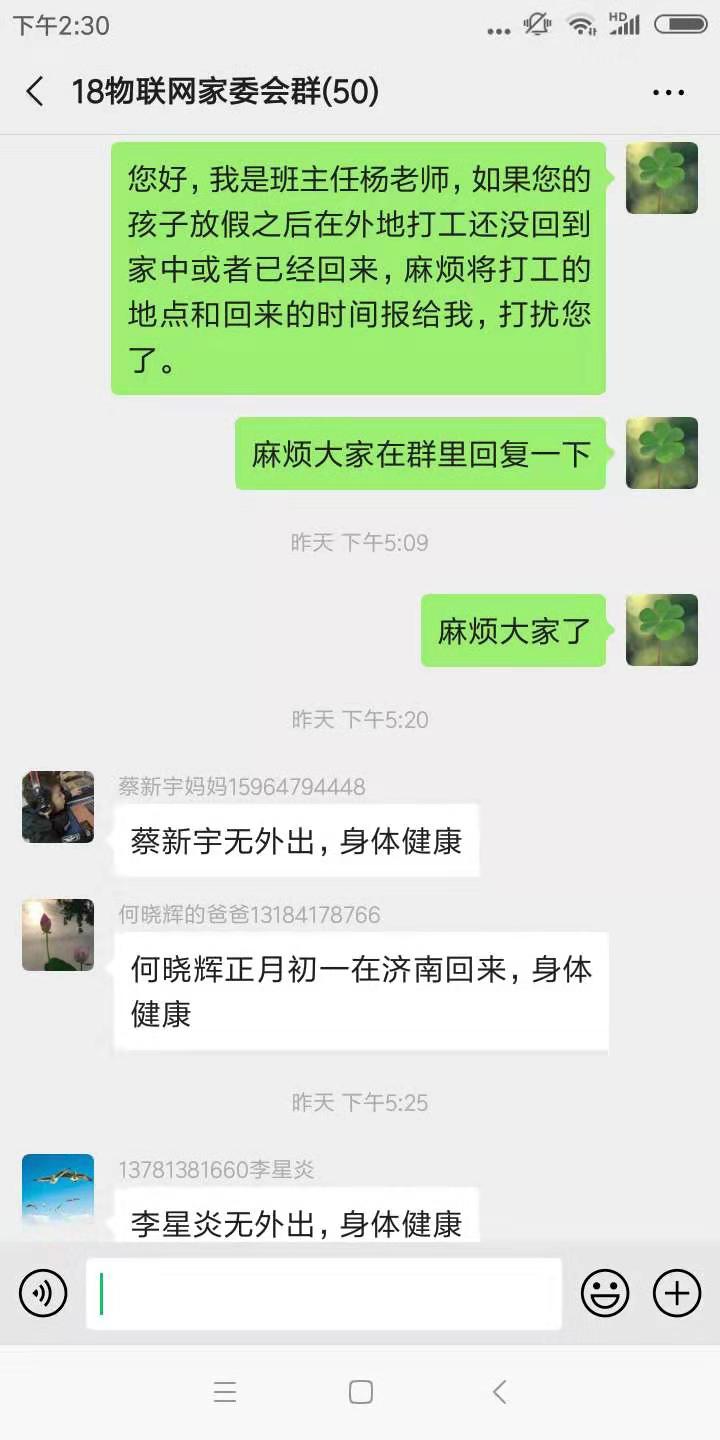Open the group chat overflow menu

pyautogui.click(x=668, y=92)
